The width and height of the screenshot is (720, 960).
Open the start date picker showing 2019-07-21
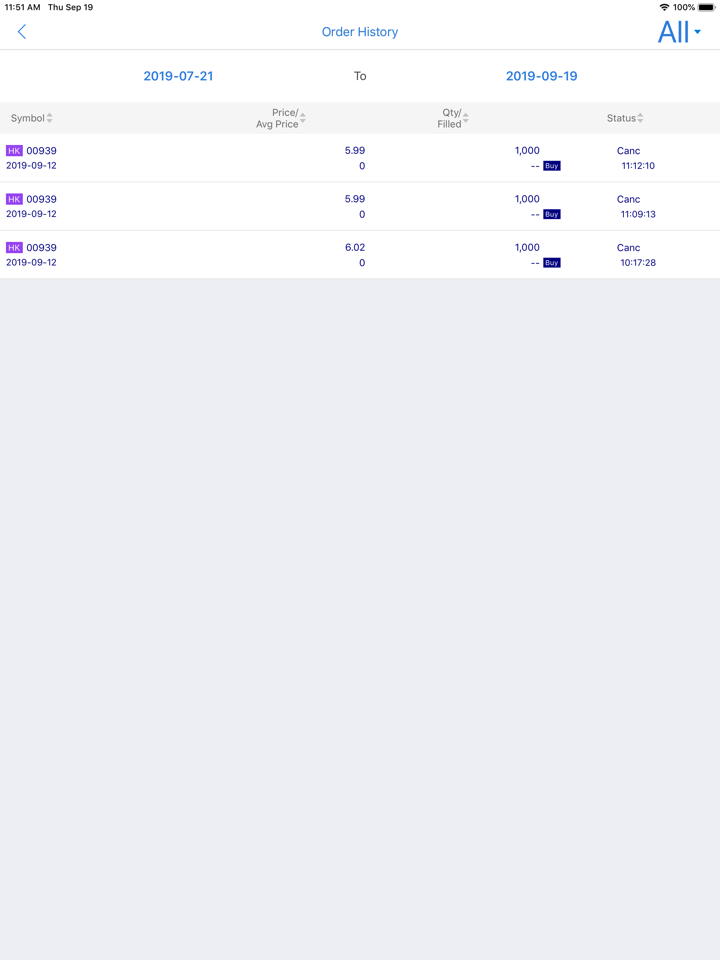pyautogui.click(x=178, y=75)
